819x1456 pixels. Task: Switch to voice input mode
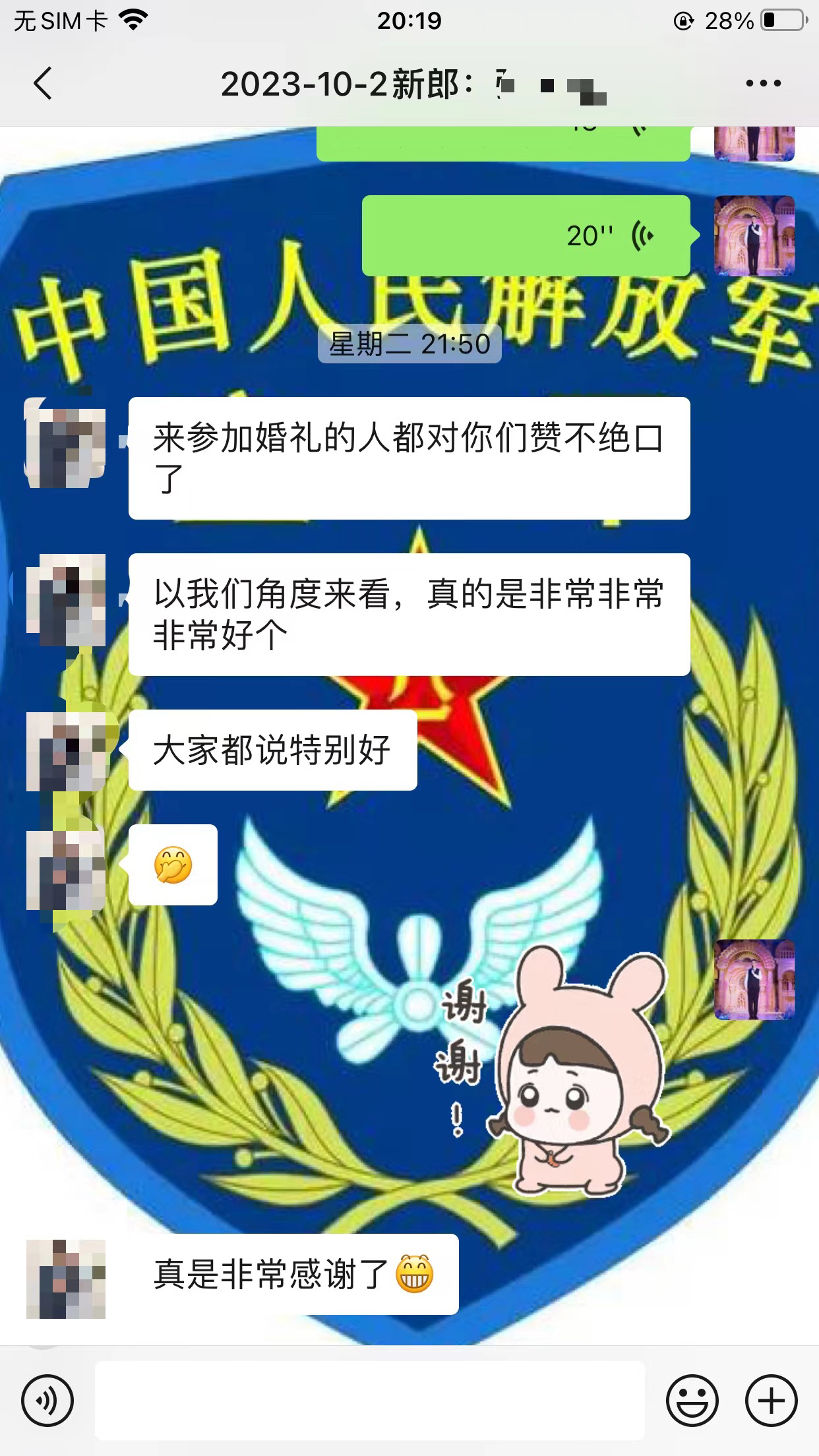pyautogui.click(x=47, y=1401)
